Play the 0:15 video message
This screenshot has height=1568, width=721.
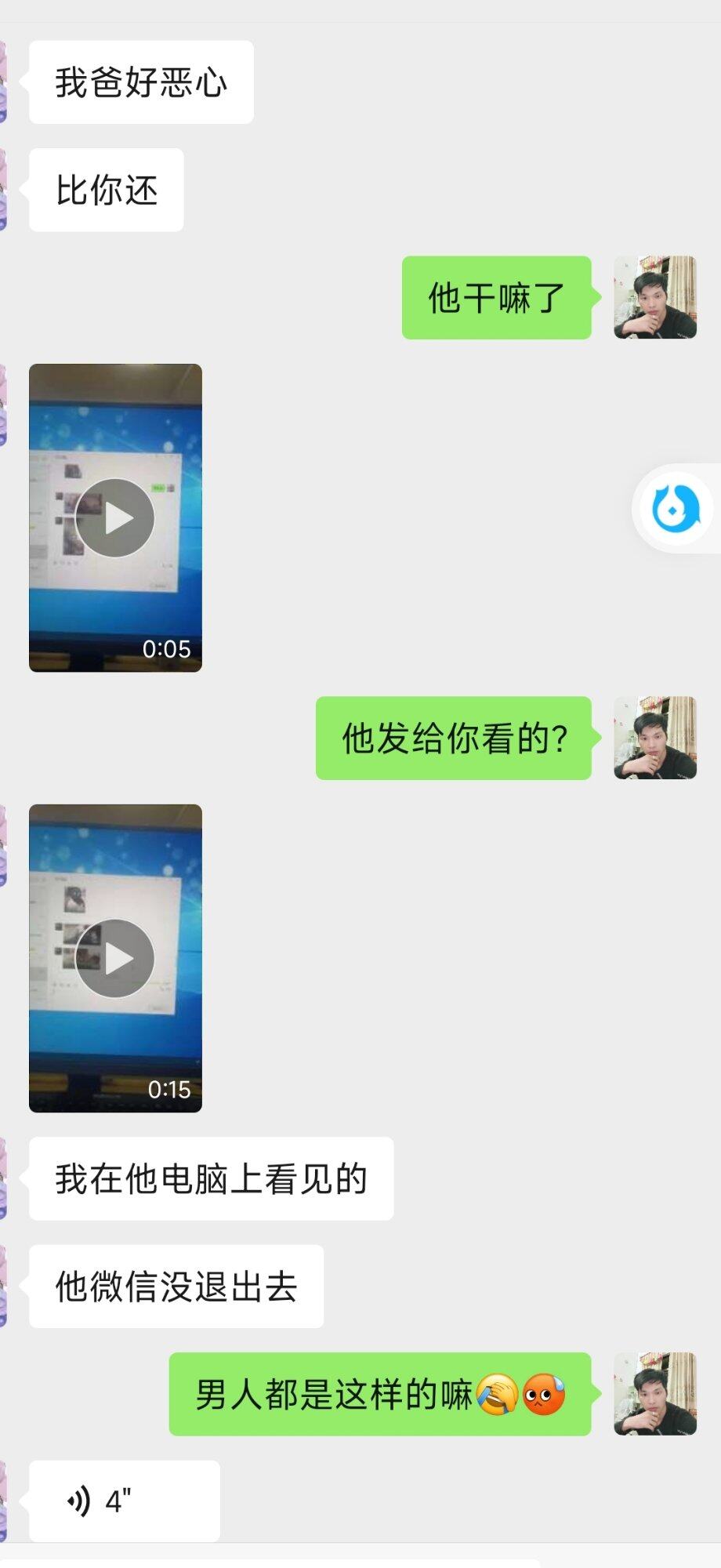point(115,958)
